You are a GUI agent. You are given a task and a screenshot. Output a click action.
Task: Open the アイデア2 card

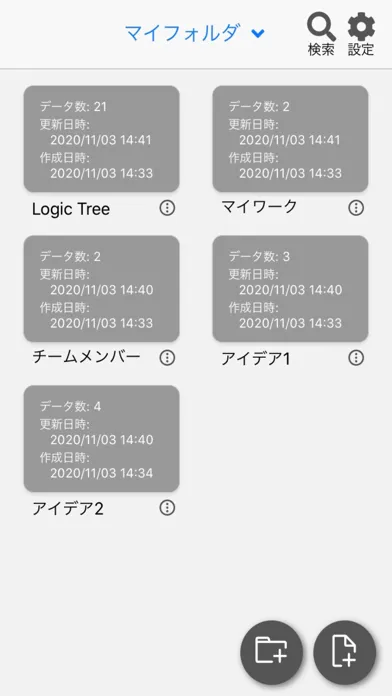(x=102, y=439)
